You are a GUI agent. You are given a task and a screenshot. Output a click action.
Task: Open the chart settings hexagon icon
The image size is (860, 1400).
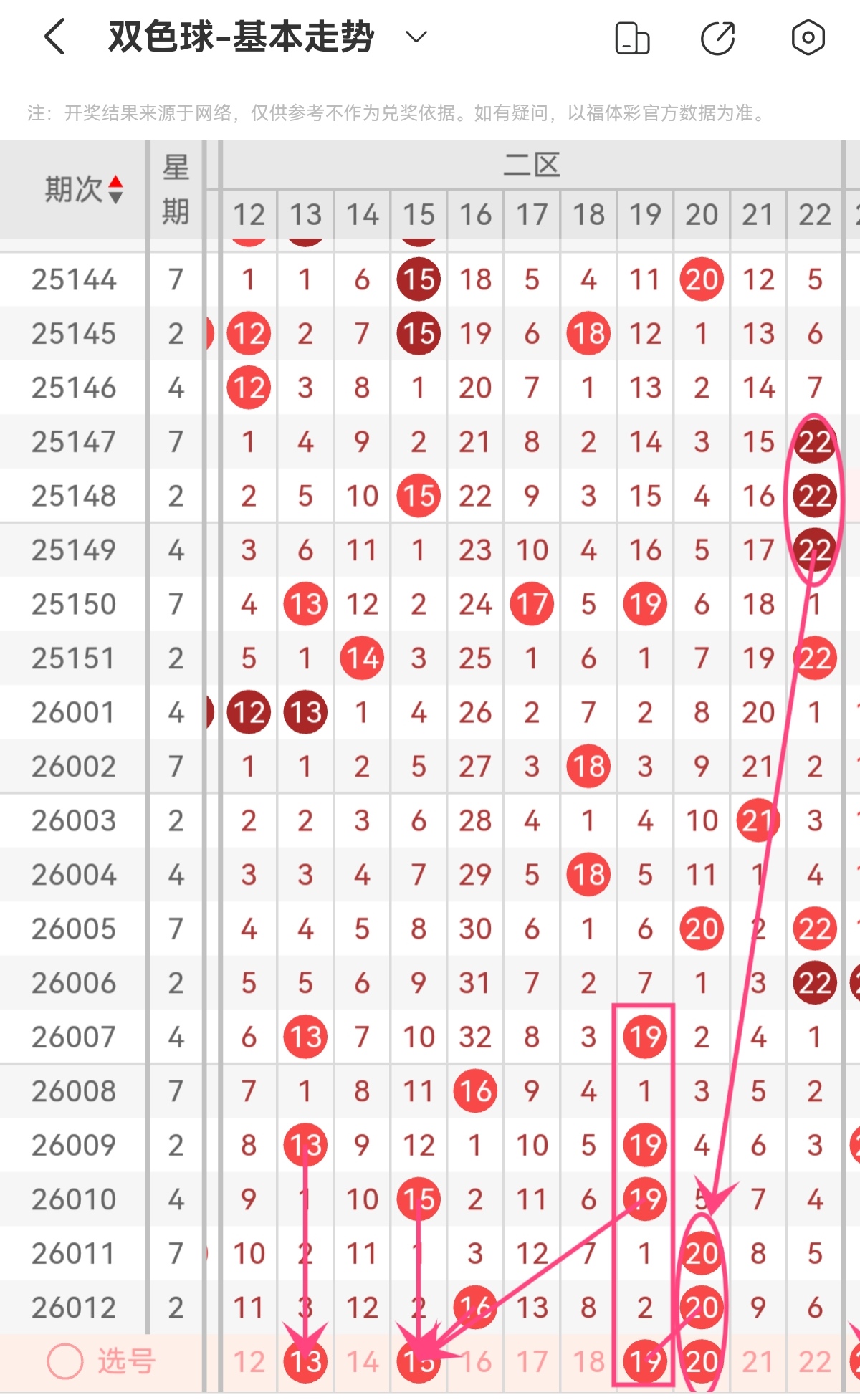pos(808,38)
